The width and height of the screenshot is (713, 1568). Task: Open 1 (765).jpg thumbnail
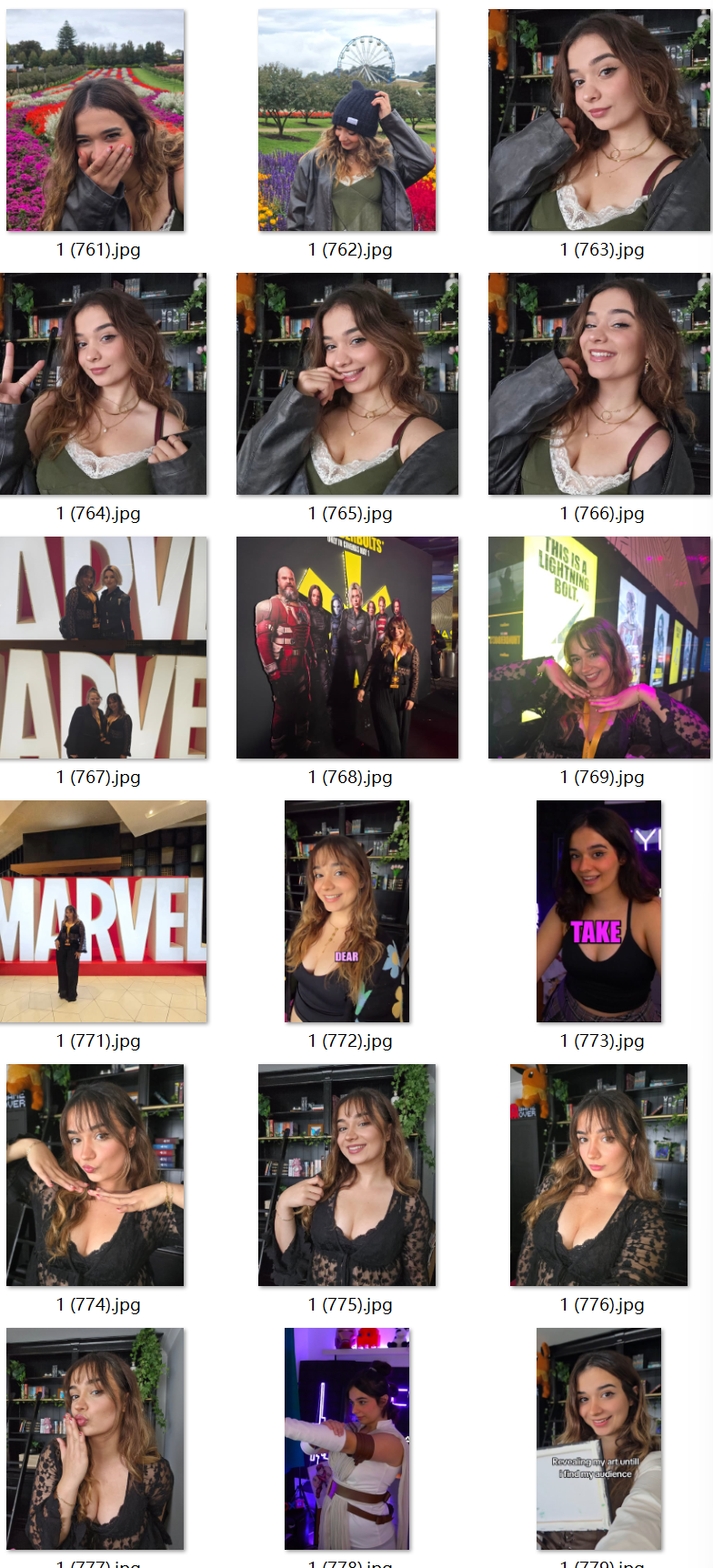pos(347,384)
